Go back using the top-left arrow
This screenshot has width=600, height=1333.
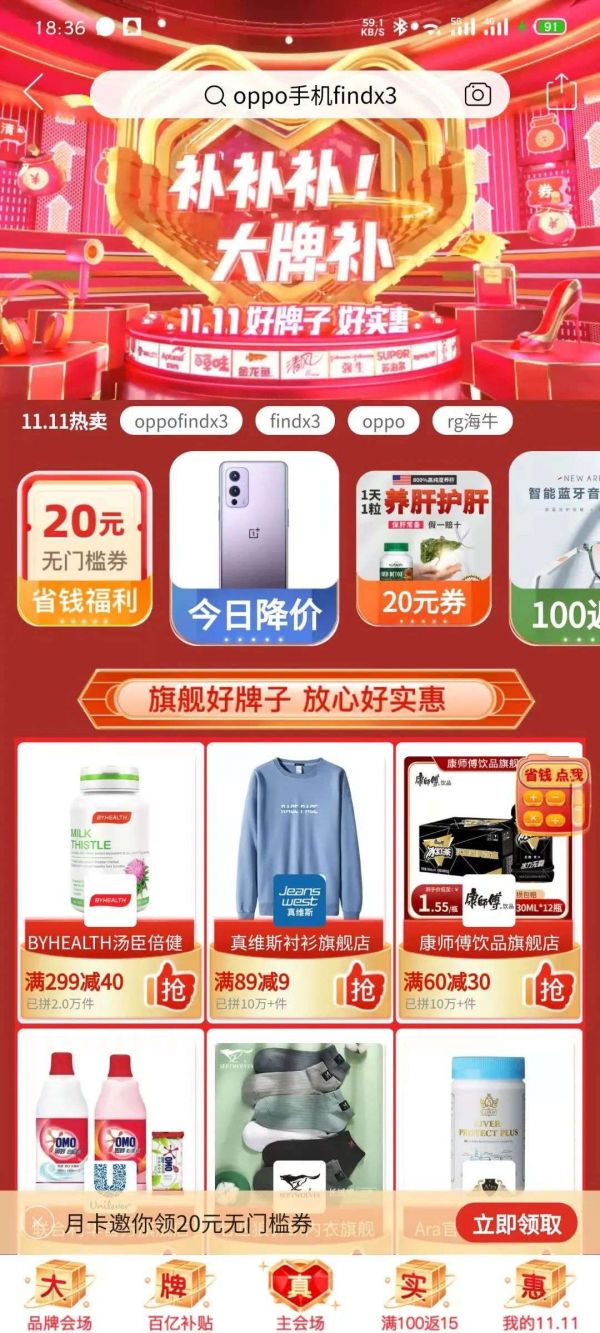click(35, 92)
